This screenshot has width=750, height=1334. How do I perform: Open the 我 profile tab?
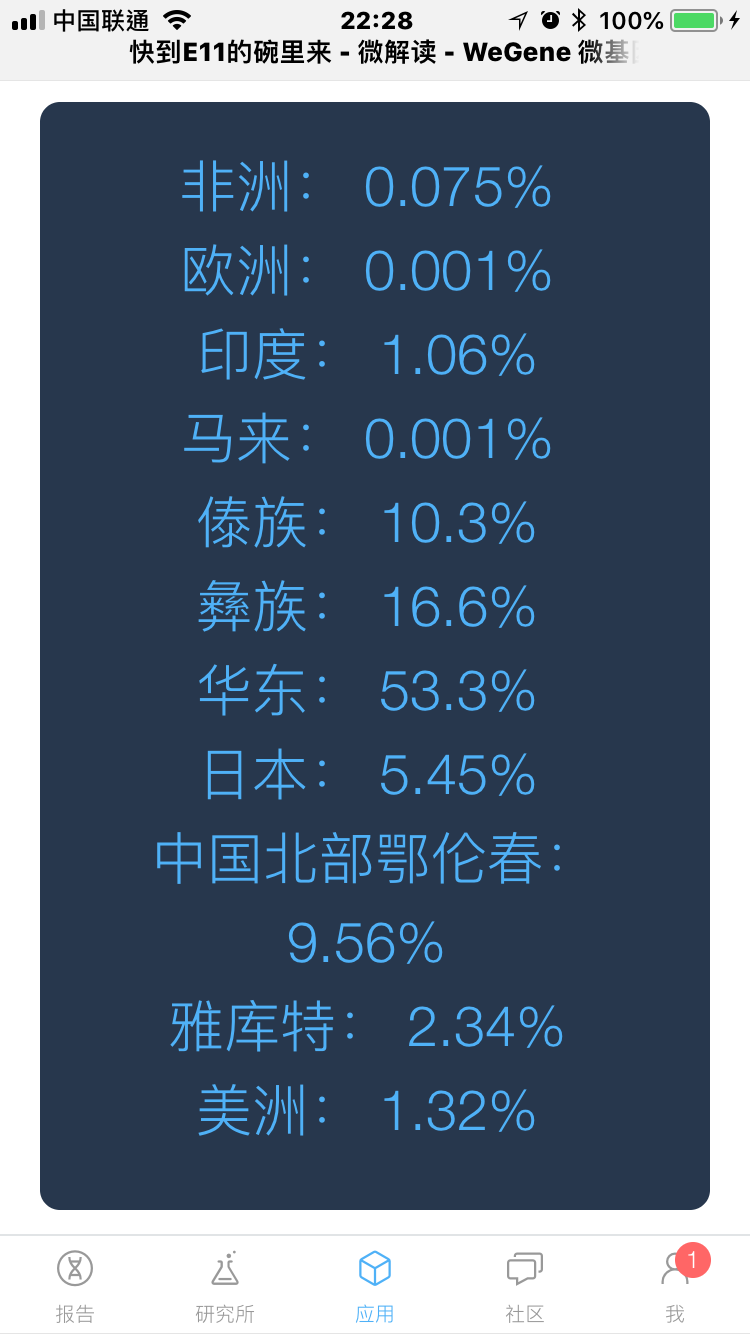pyautogui.click(x=675, y=1285)
